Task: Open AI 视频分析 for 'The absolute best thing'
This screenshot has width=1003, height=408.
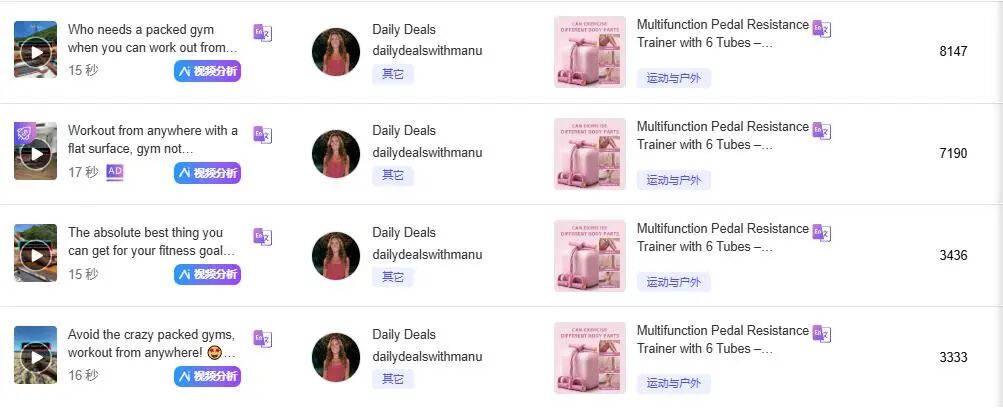Action: coord(207,274)
